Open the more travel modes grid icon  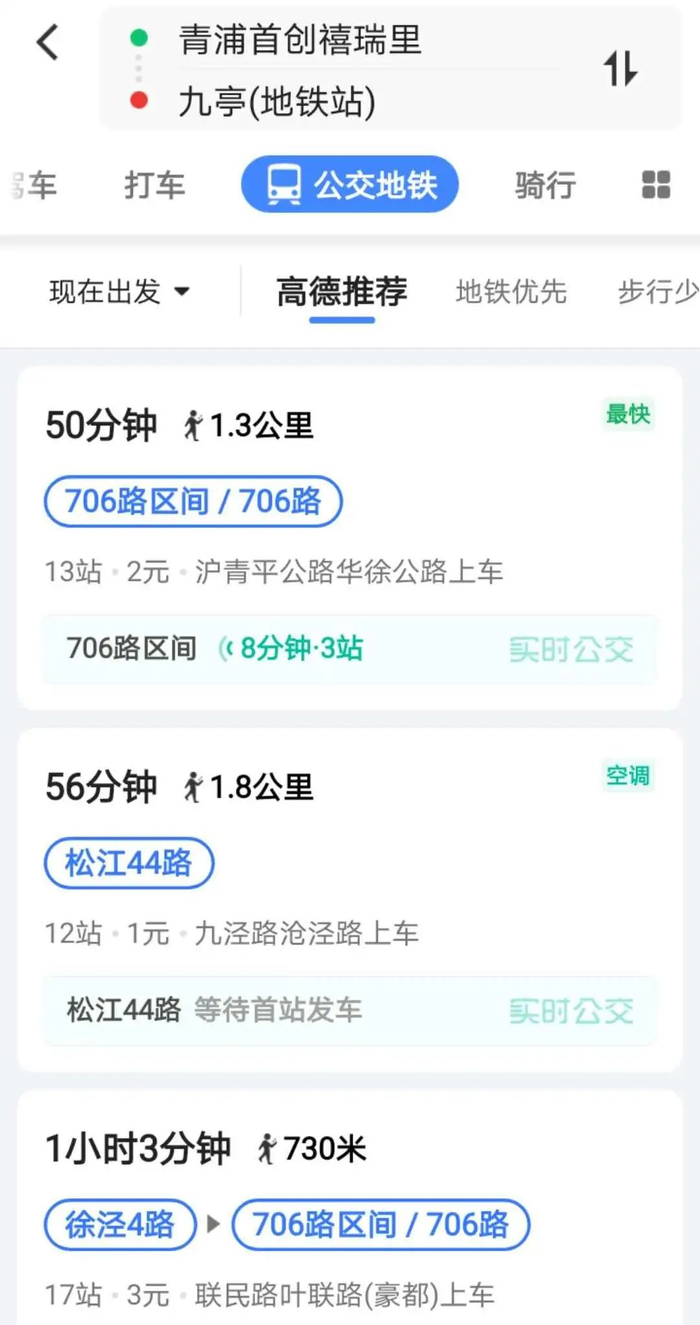(x=656, y=185)
